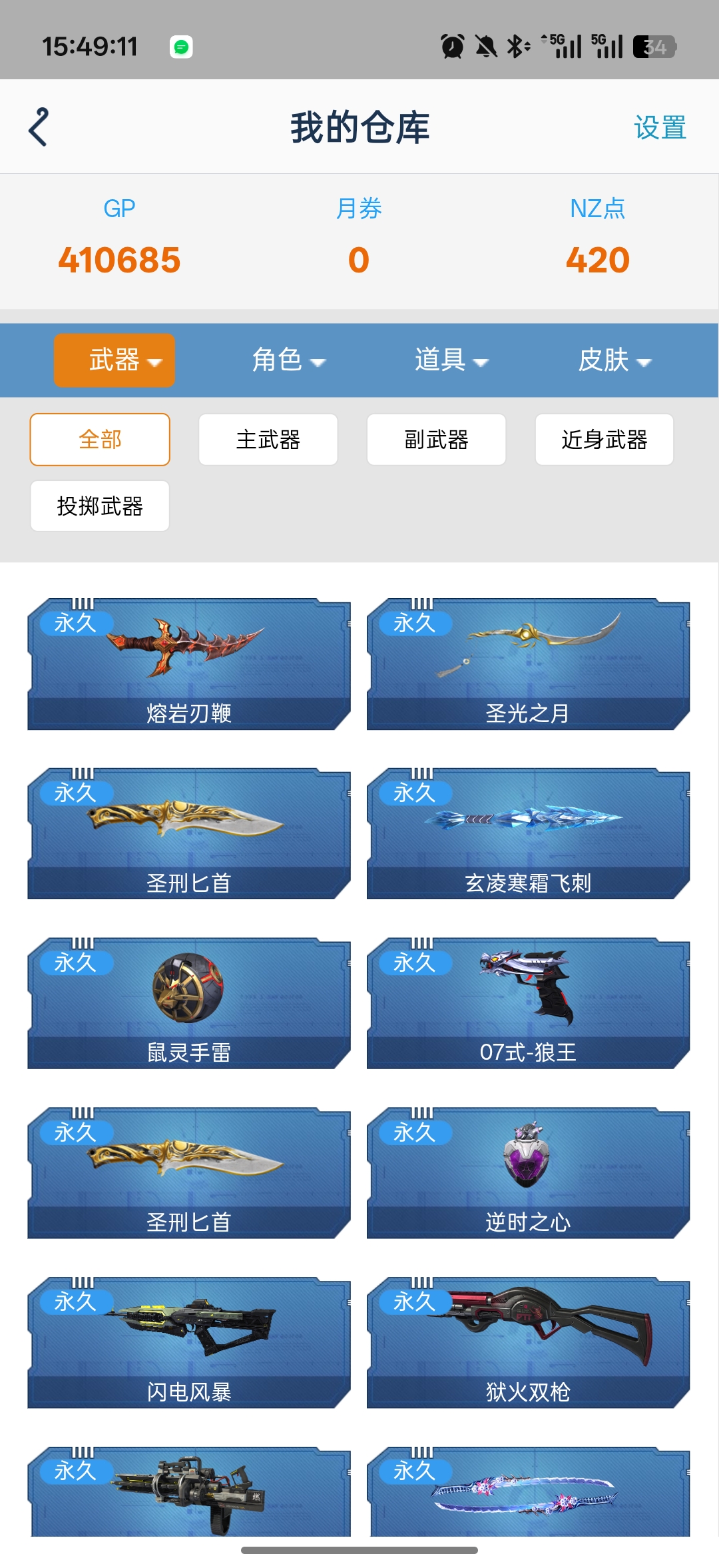The width and height of the screenshot is (719, 1568).
Task: Switch to the 皮肤 dropdown tab
Action: (614, 360)
